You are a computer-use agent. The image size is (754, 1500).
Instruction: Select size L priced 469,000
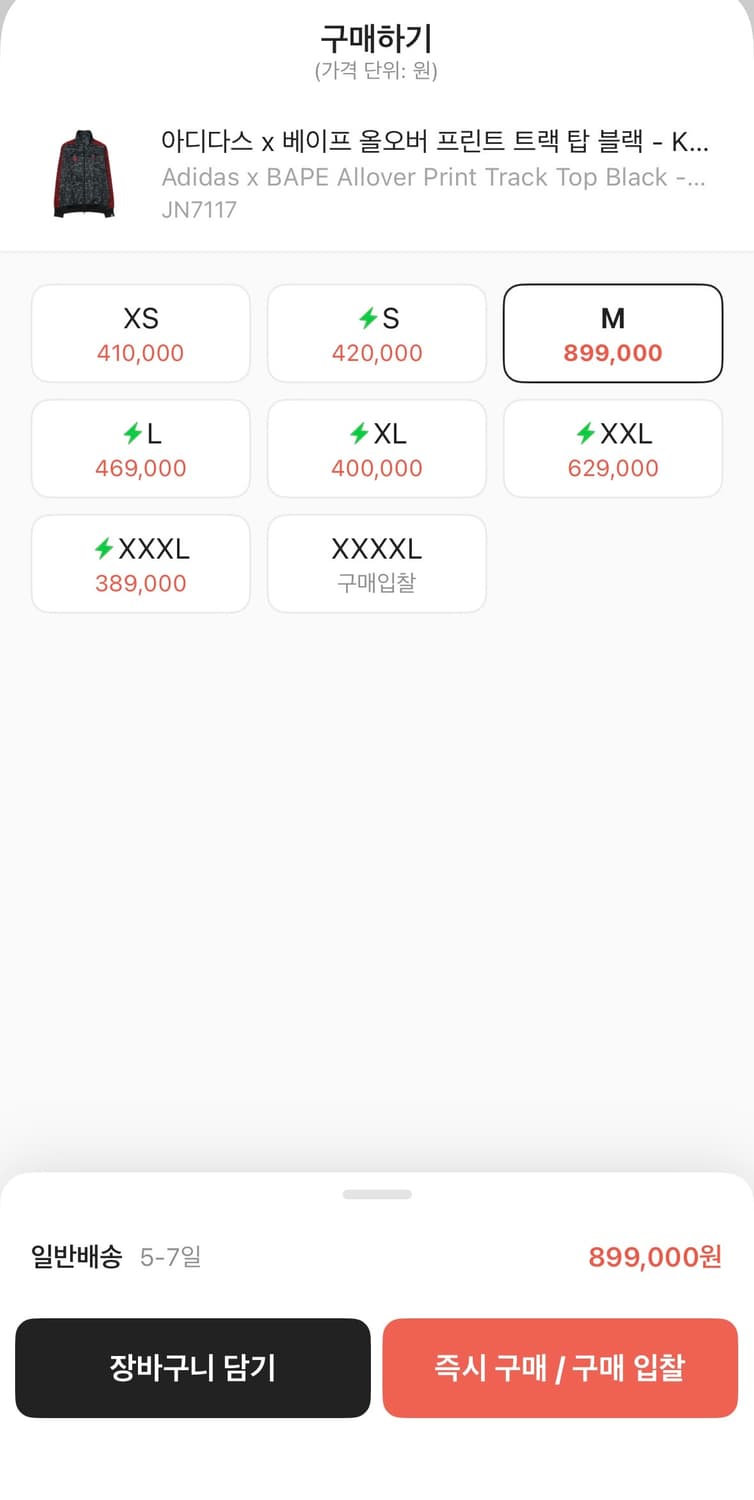point(140,448)
